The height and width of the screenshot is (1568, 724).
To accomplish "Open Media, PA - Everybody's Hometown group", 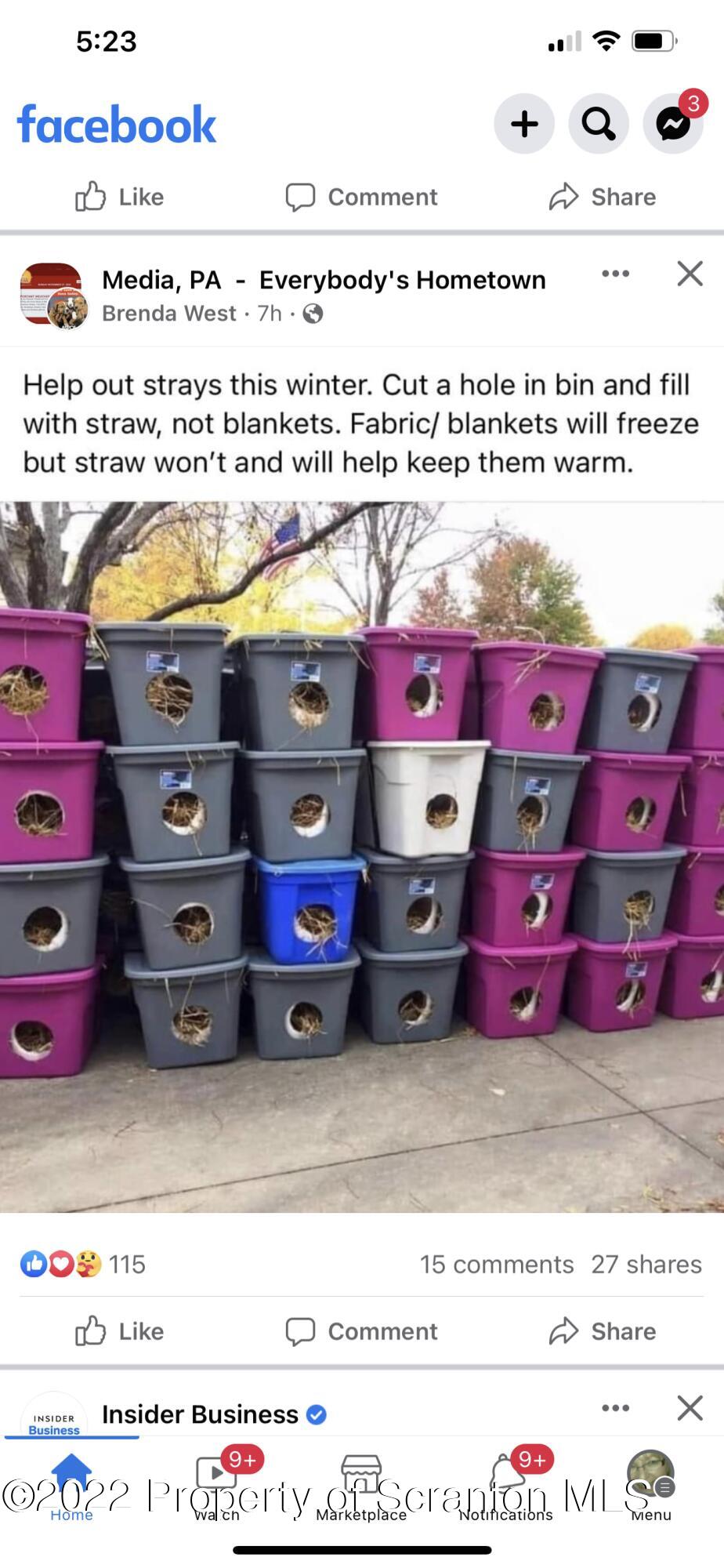I will [324, 280].
